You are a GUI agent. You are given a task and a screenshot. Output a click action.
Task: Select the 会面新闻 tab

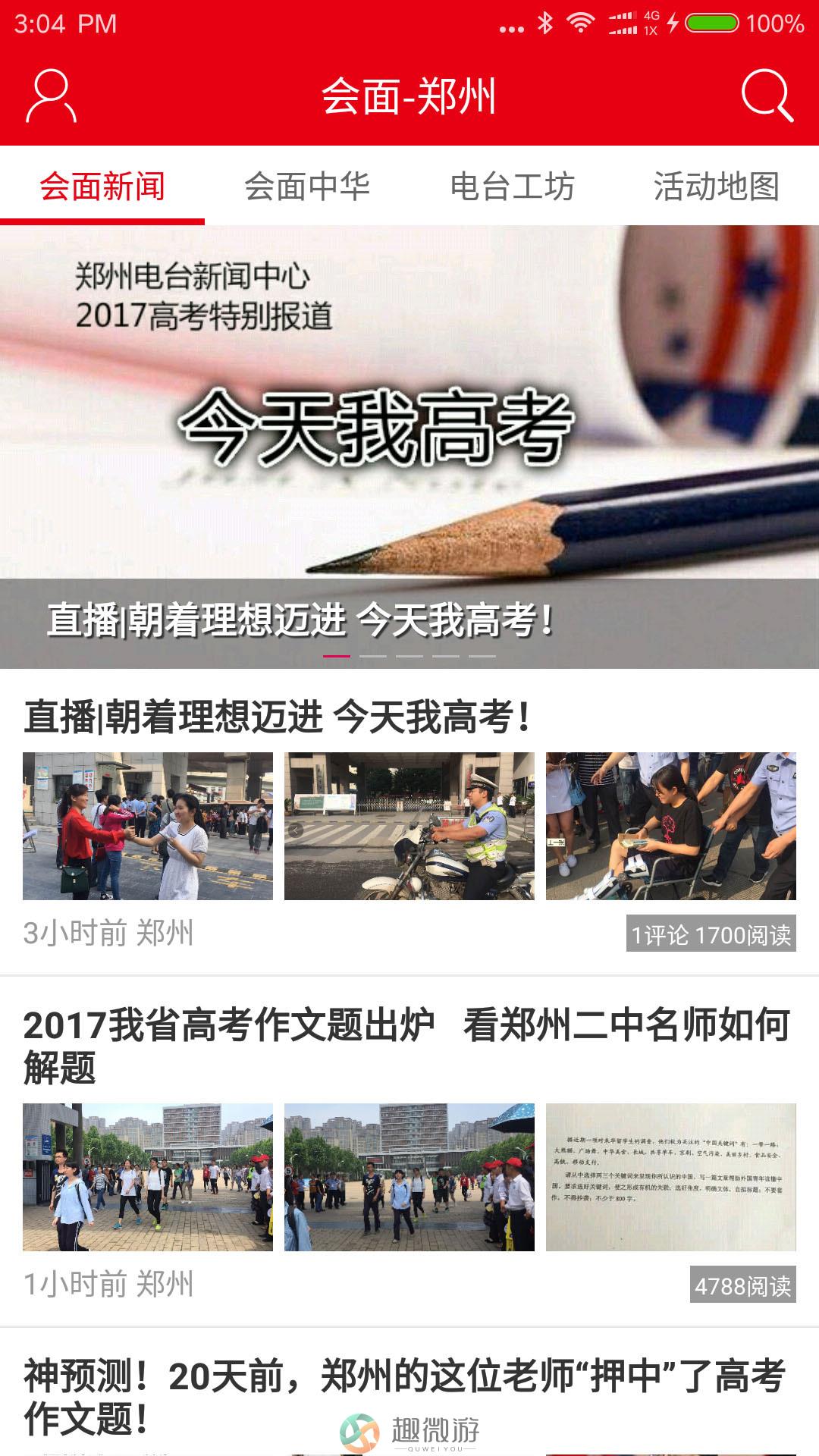tap(102, 187)
